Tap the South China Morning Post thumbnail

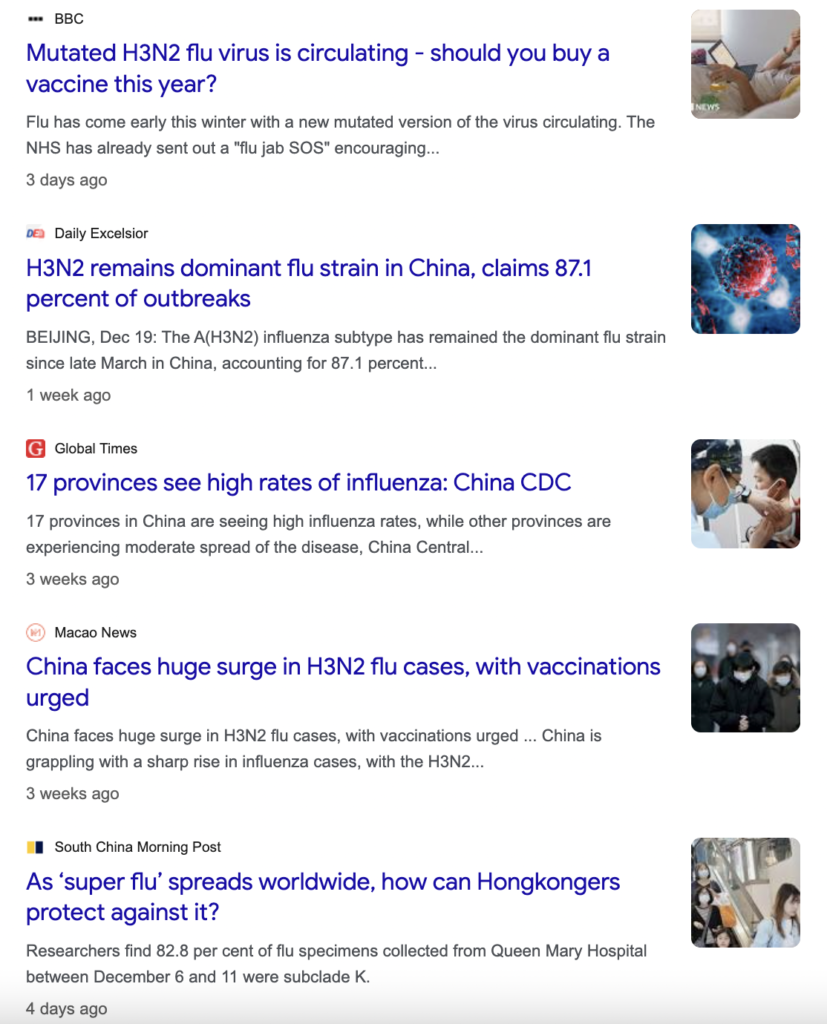745,893
